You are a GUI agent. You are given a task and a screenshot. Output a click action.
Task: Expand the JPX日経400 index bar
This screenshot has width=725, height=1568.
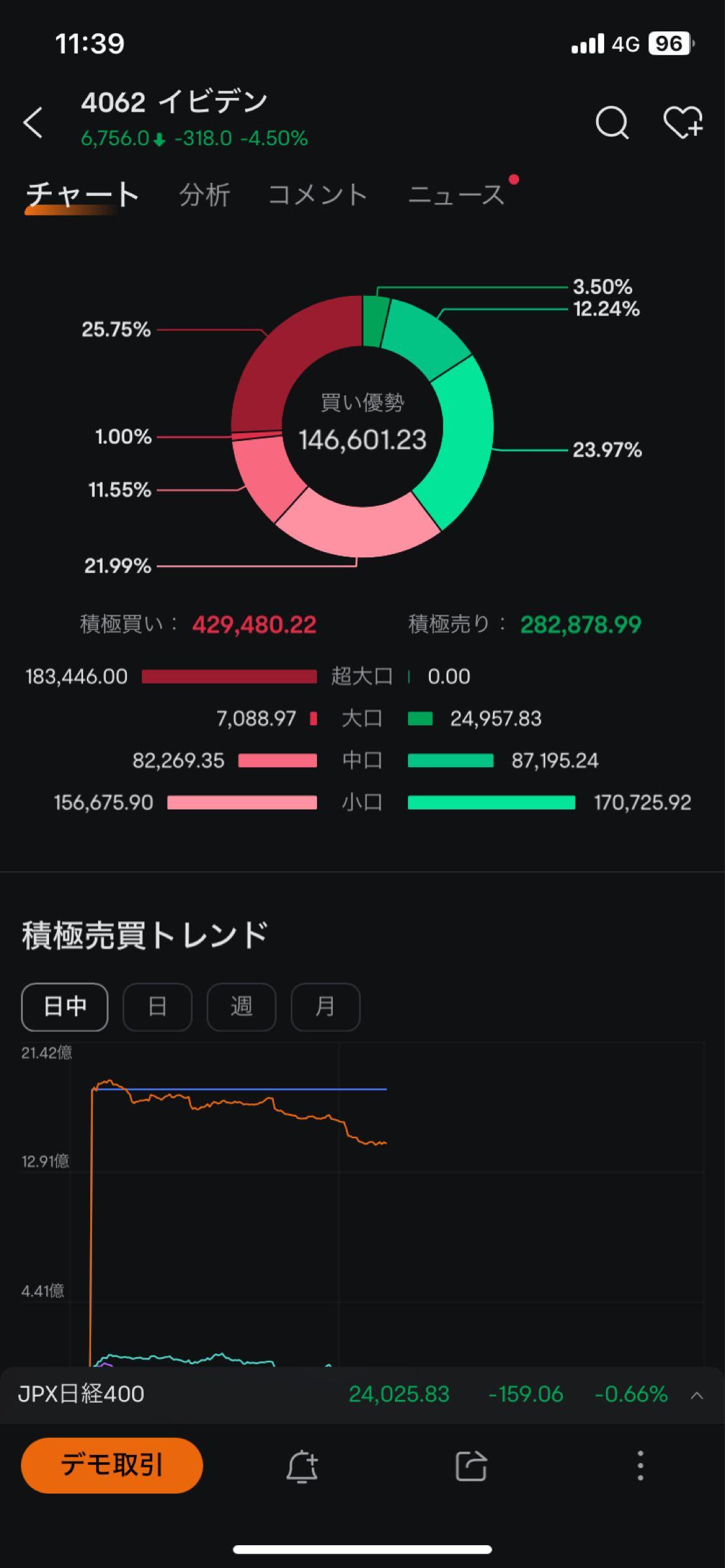(697, 1395)
